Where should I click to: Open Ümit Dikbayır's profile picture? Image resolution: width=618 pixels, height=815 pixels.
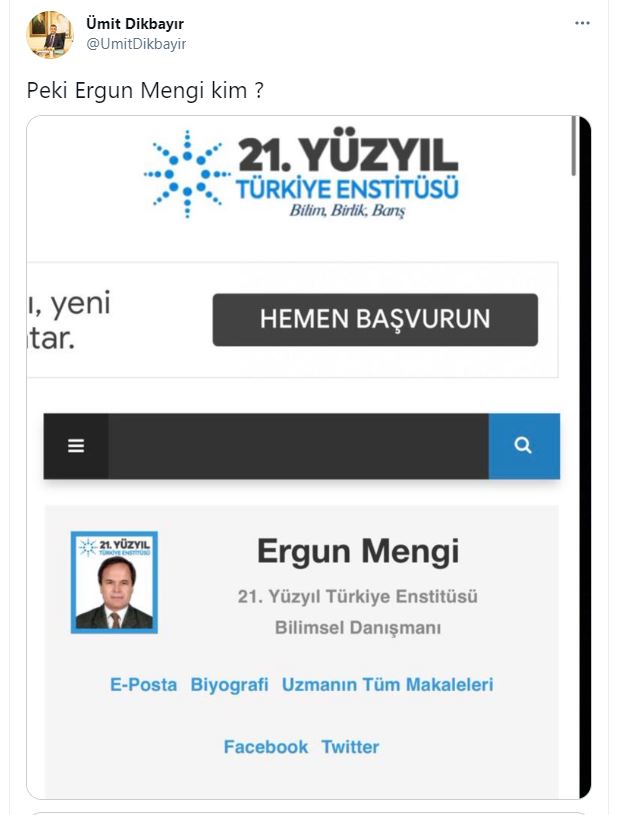click(x=49, y=35)
